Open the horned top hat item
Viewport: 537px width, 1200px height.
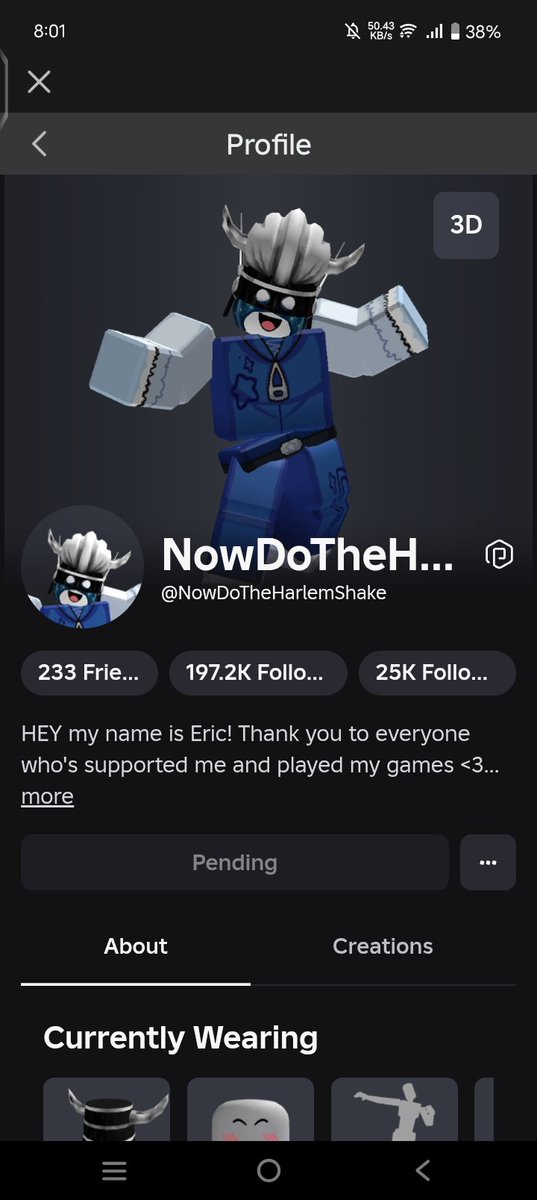[107, 1109]
